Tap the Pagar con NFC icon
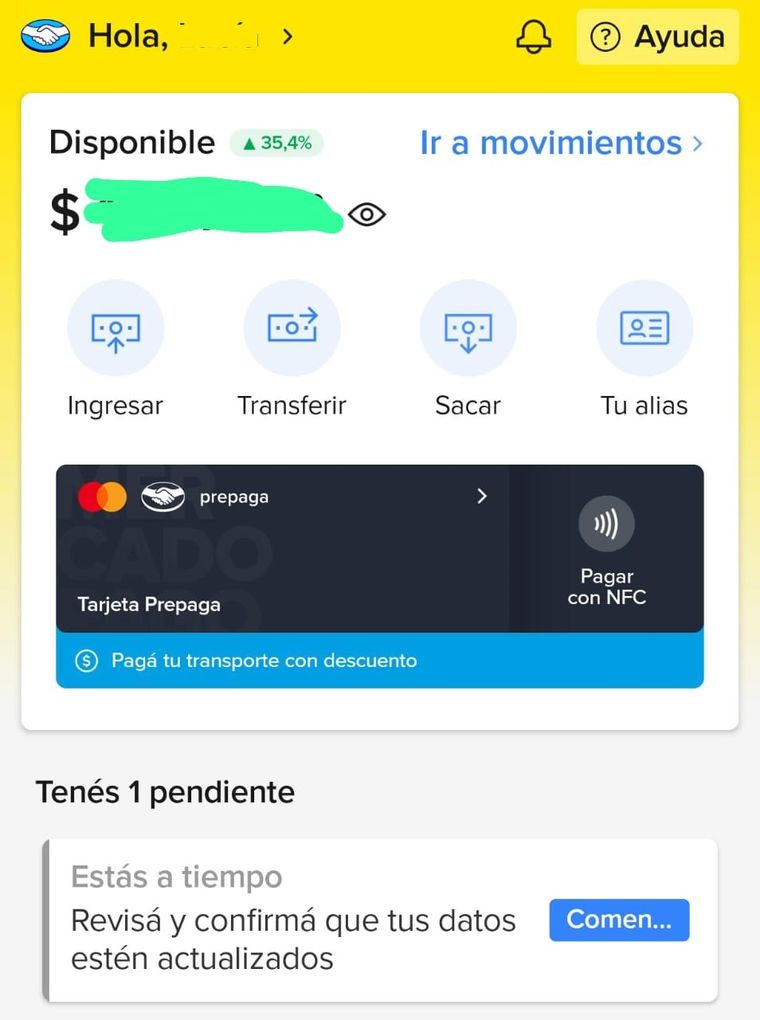Image resolution: width=760 pixels, height=1020 pixels. tap(606, 523)
